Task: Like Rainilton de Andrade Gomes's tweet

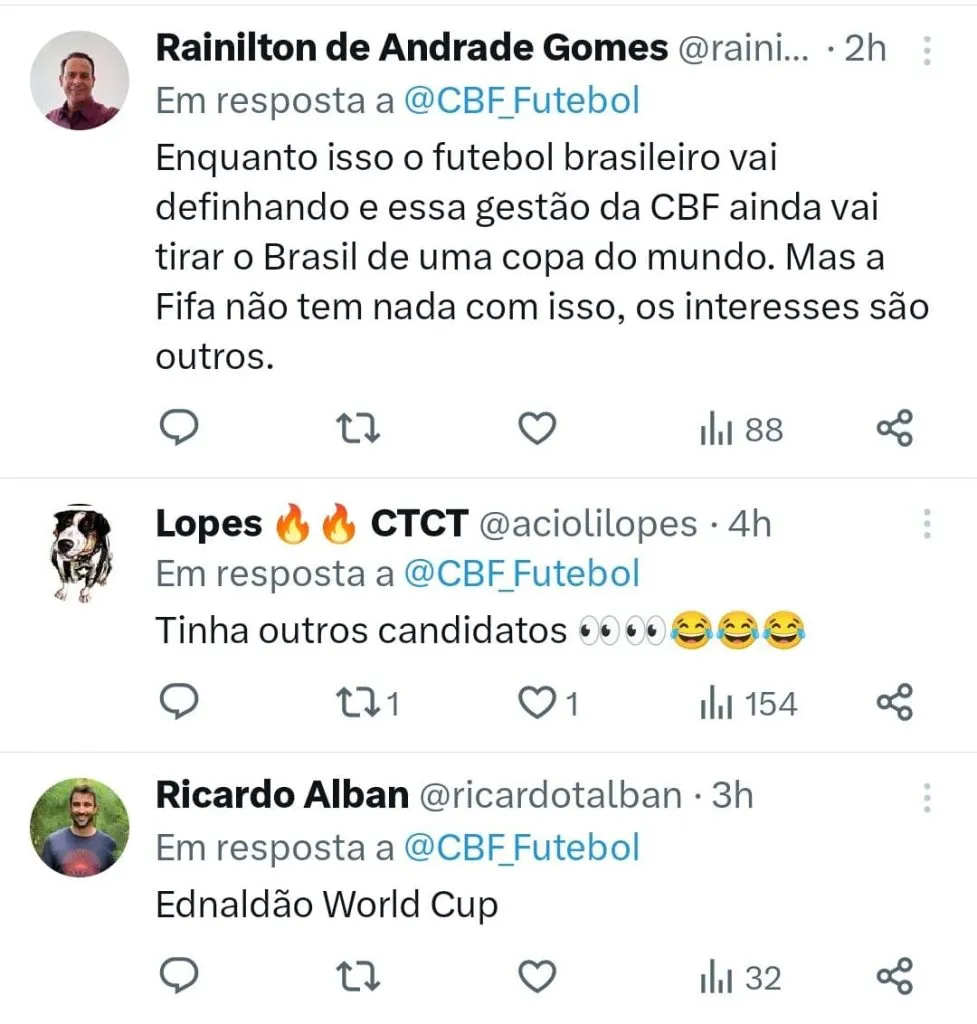Action: point(537,429)
